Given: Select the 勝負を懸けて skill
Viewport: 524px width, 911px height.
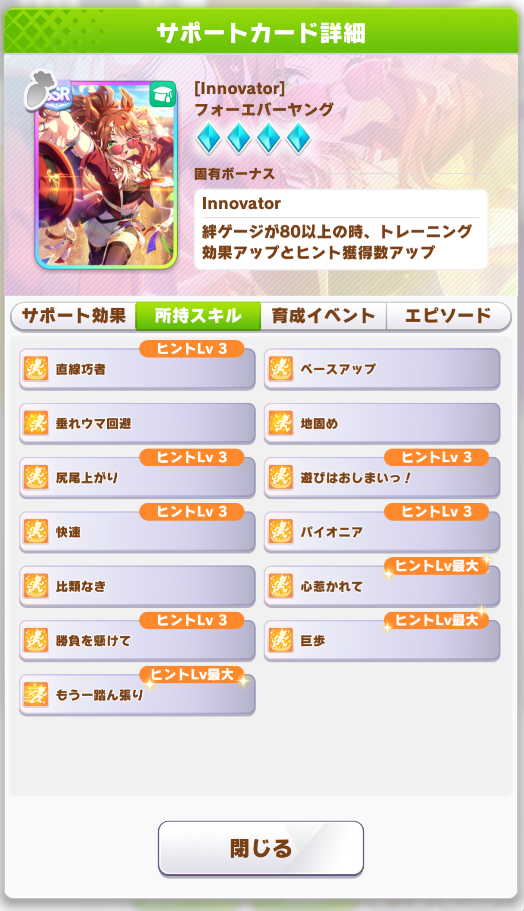Looking at the screenshot, I should 137,640.
